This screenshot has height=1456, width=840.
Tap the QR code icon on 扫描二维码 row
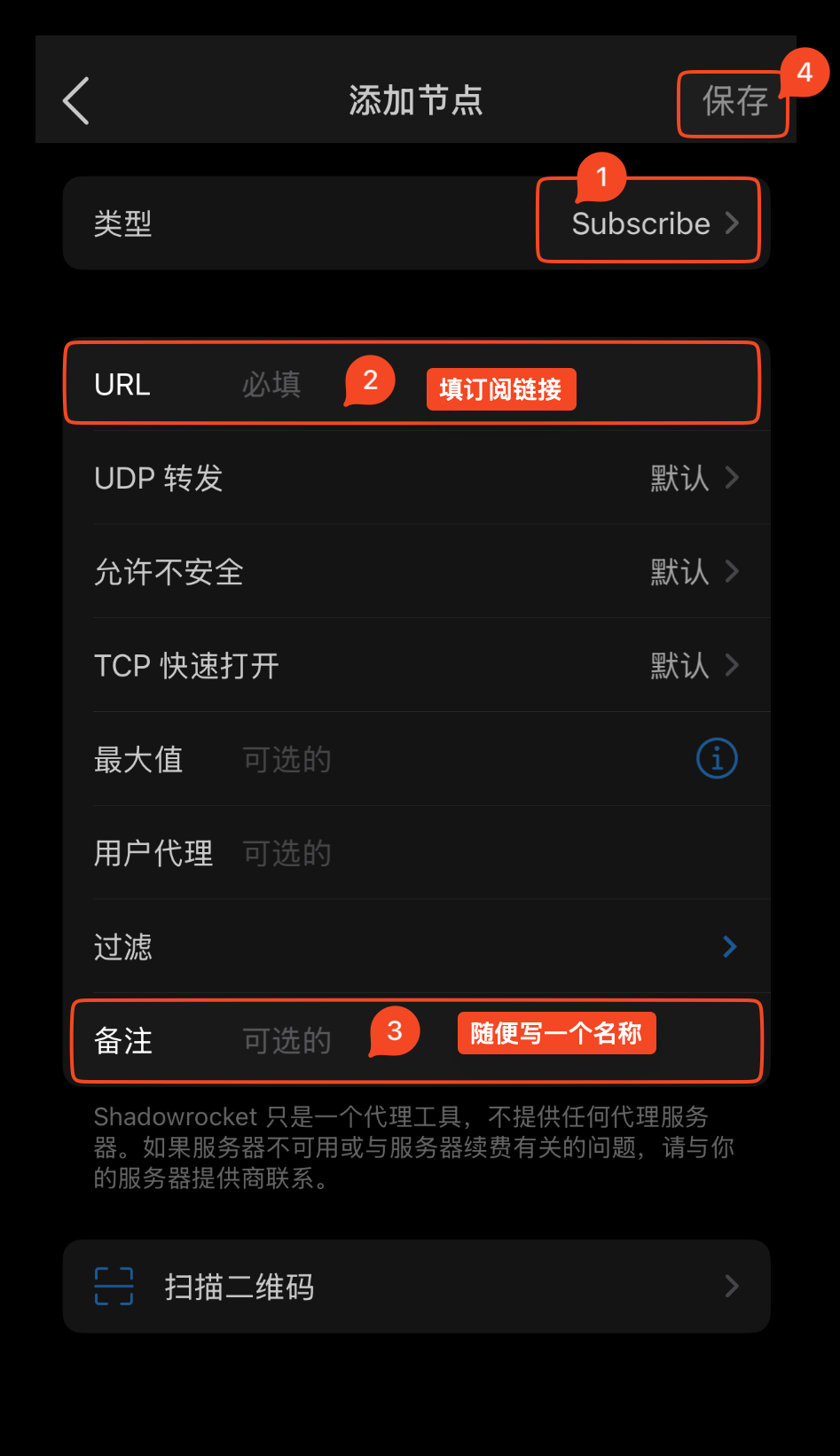tap(112, 1286)
